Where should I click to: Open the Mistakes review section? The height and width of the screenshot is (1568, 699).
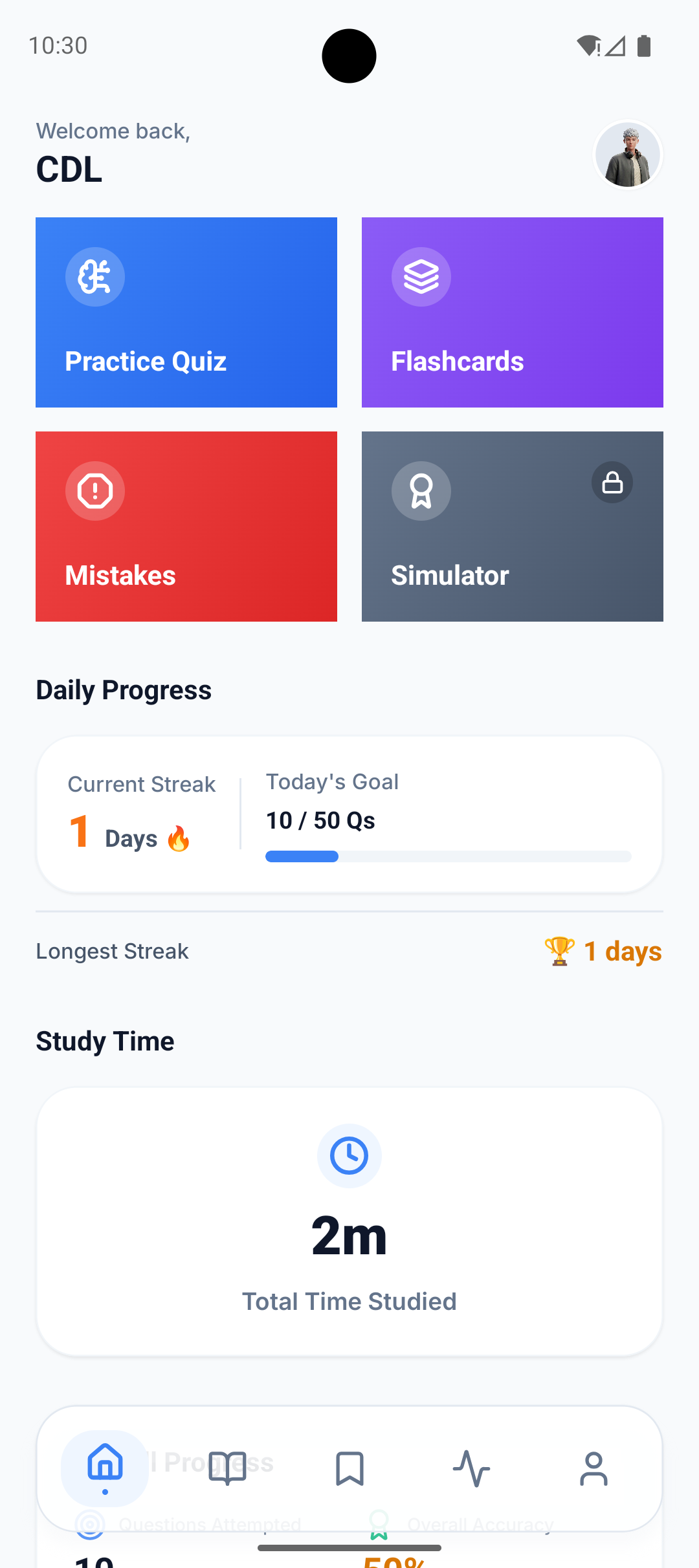pos(186,526)
